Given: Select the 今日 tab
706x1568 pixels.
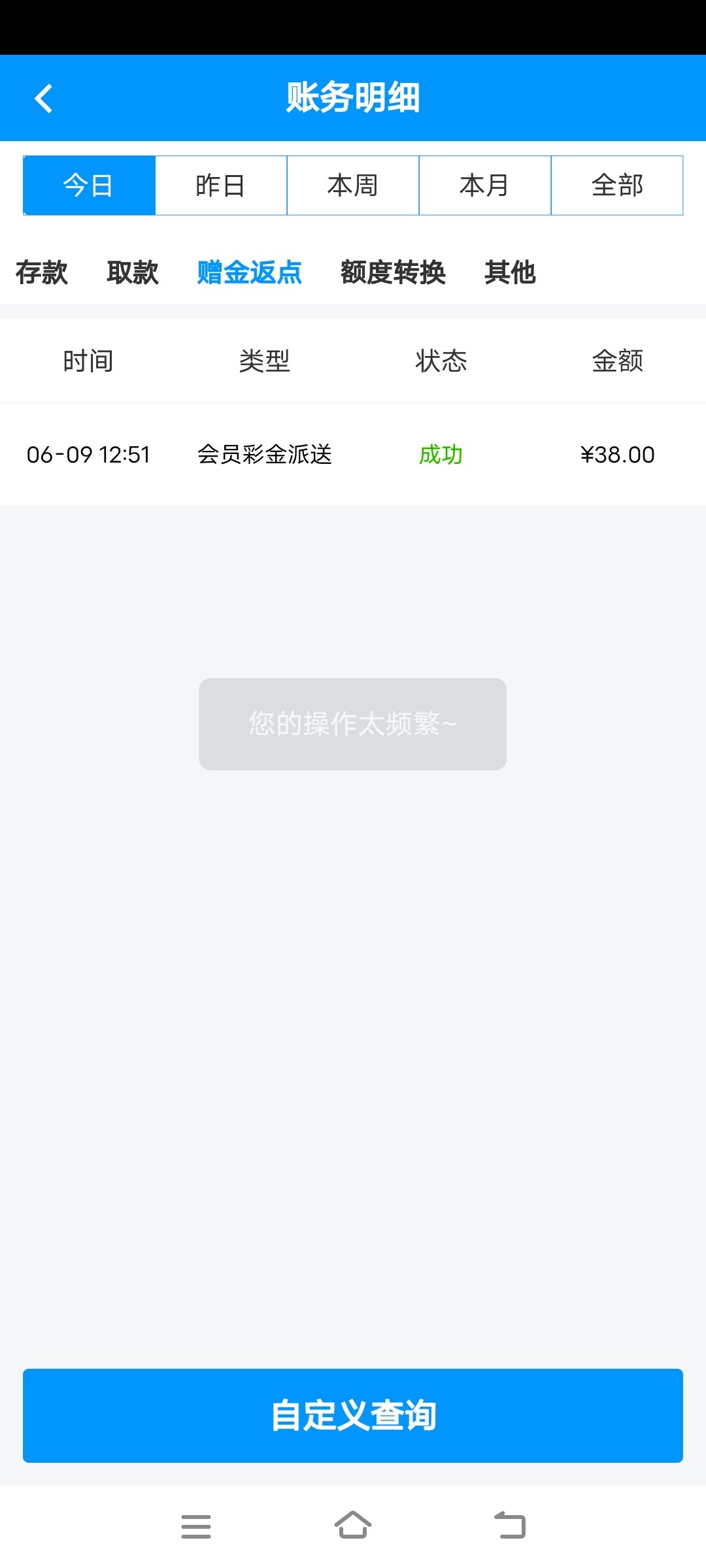Looking at the screenshot, I should pyautogui.click(x=88, y=185).
